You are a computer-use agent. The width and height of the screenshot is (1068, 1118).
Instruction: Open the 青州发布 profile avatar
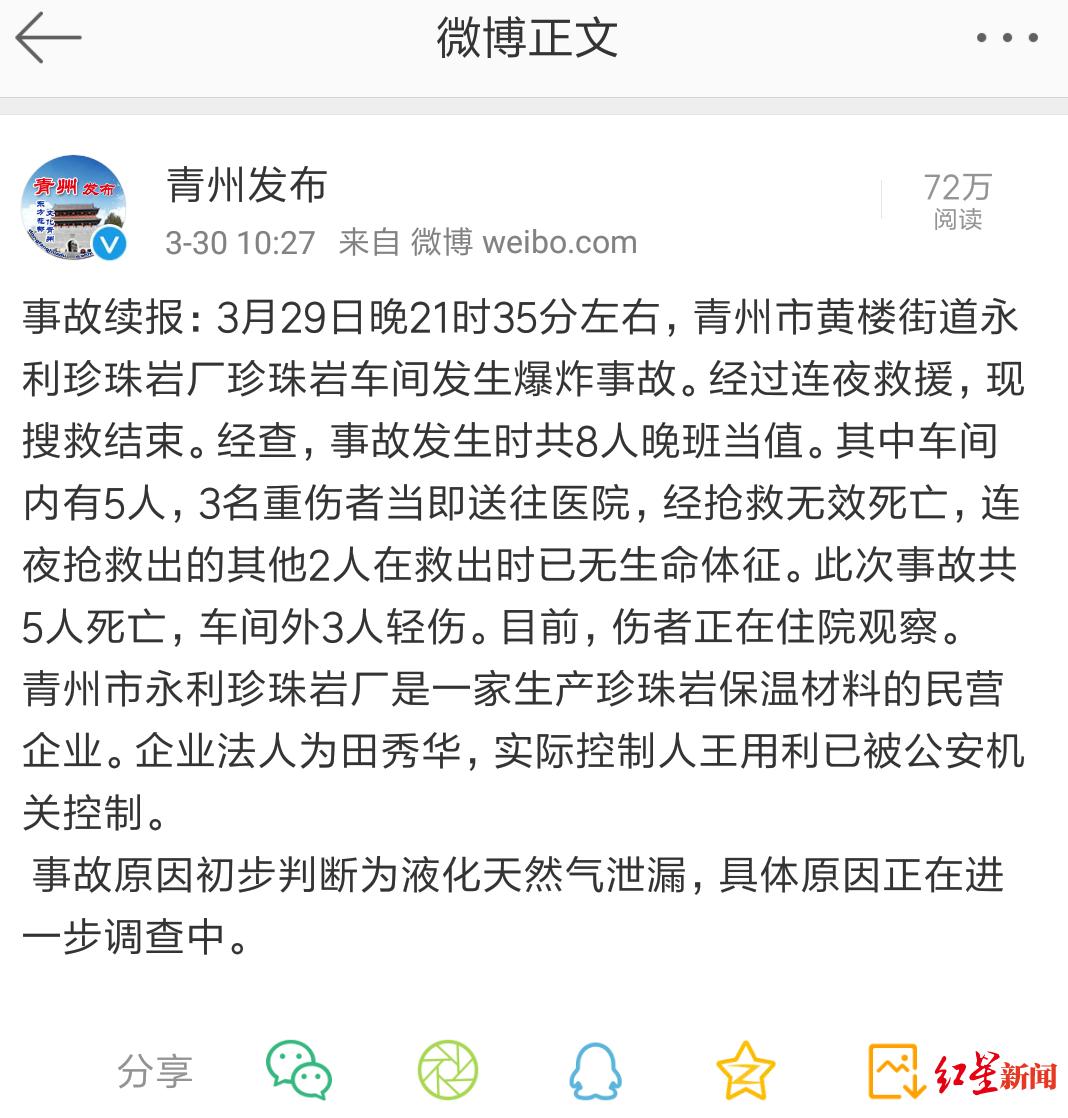click(73, 205)
